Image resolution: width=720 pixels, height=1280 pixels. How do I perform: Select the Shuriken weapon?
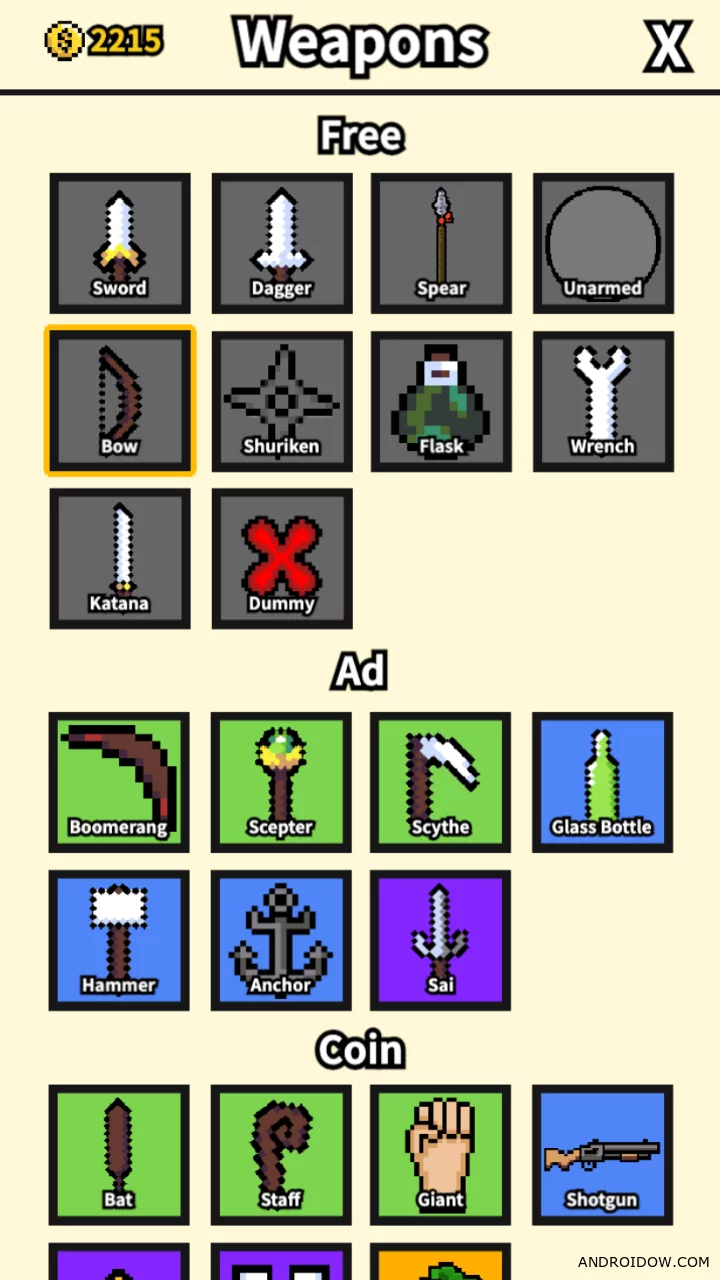[x=282, y=401]
